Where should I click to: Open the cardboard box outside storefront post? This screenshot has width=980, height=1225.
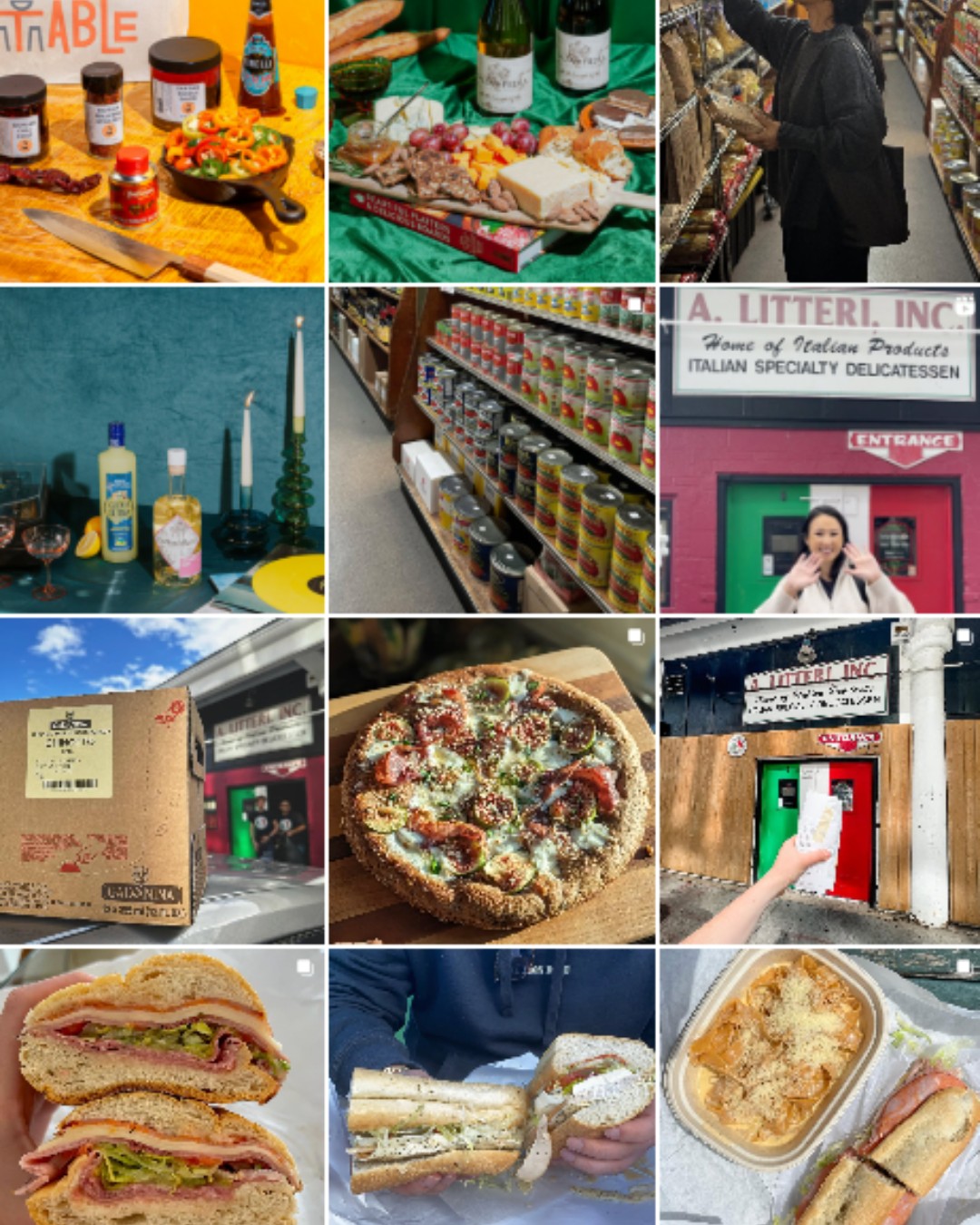pyautogui.click(x=162, y=780)
